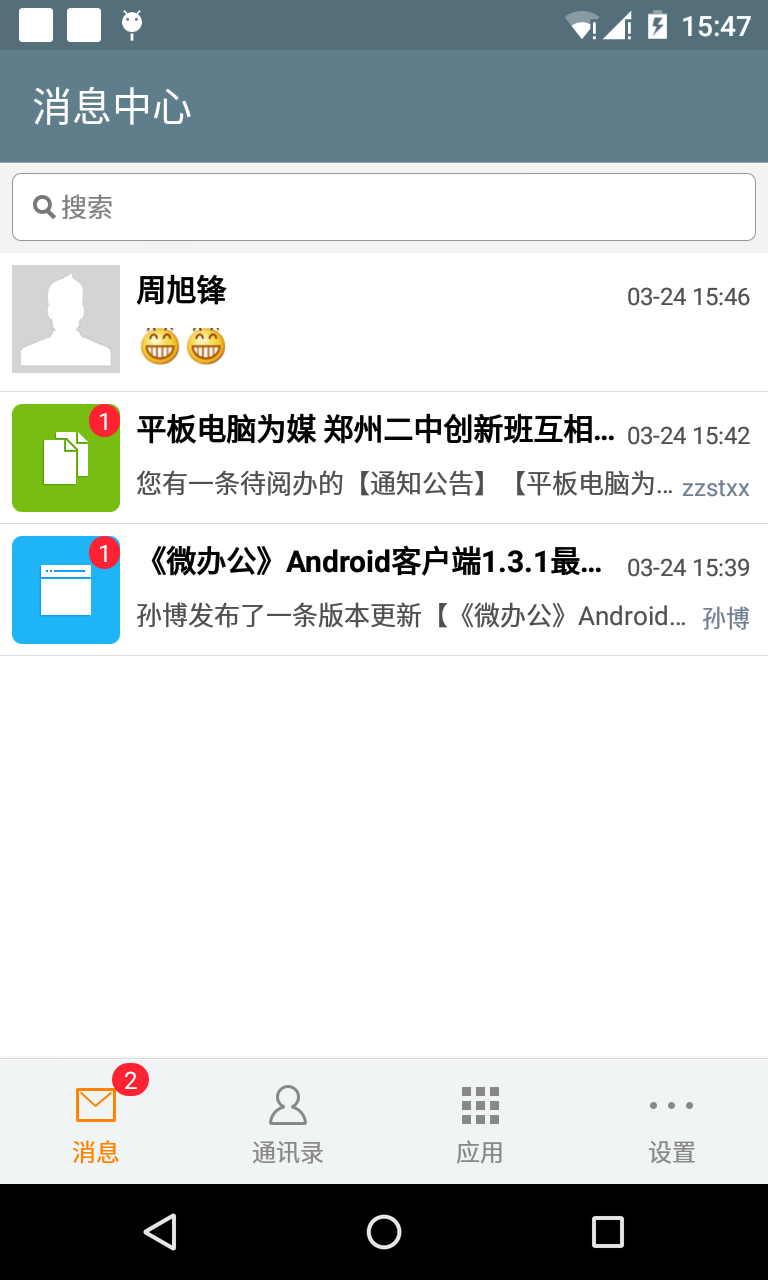Viewport: 768px width, 1280px height.
Task: Switch to the 消息 tab
Action: coord(96,1123)
